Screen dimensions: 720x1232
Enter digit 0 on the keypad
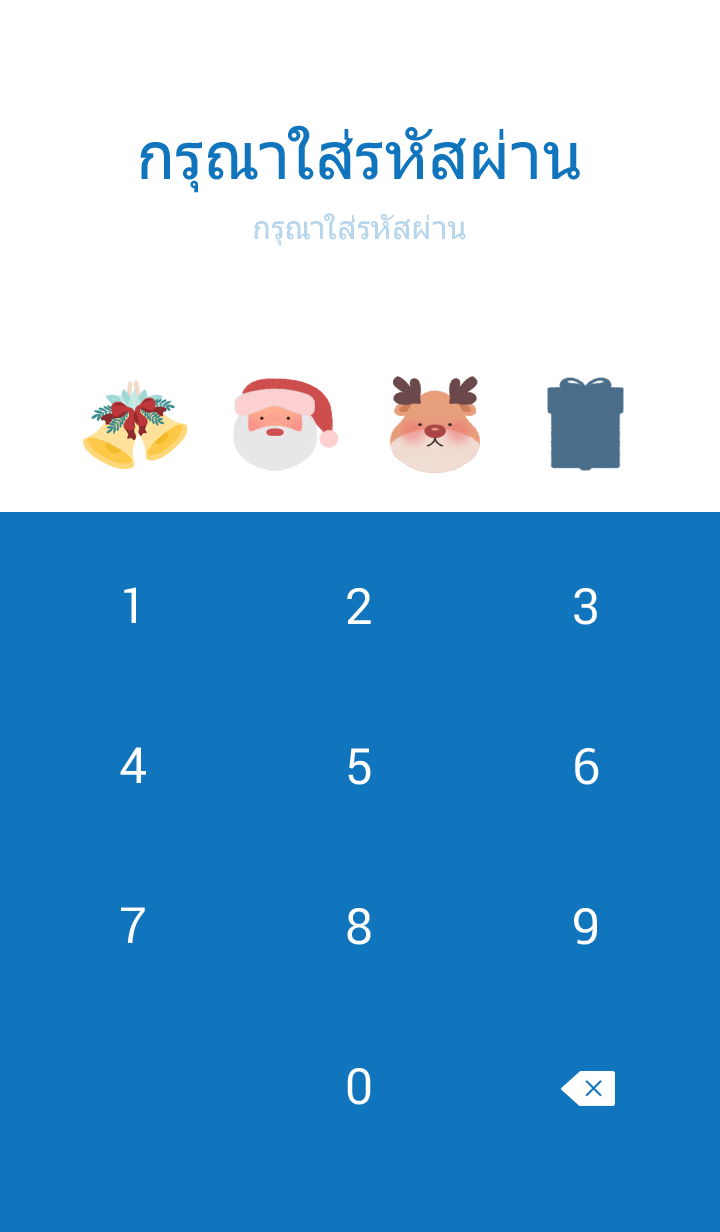(359, 1087)
